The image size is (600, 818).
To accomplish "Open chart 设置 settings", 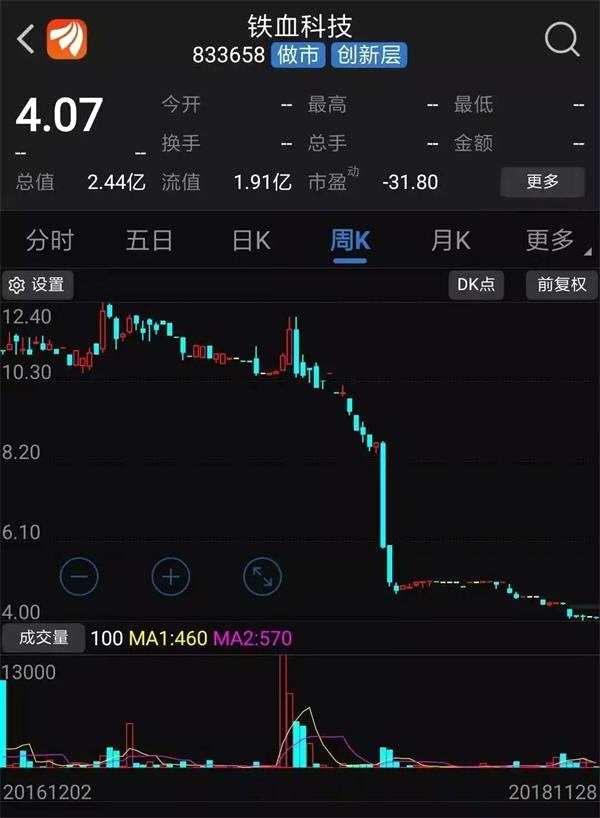I will tap(36, 285).
